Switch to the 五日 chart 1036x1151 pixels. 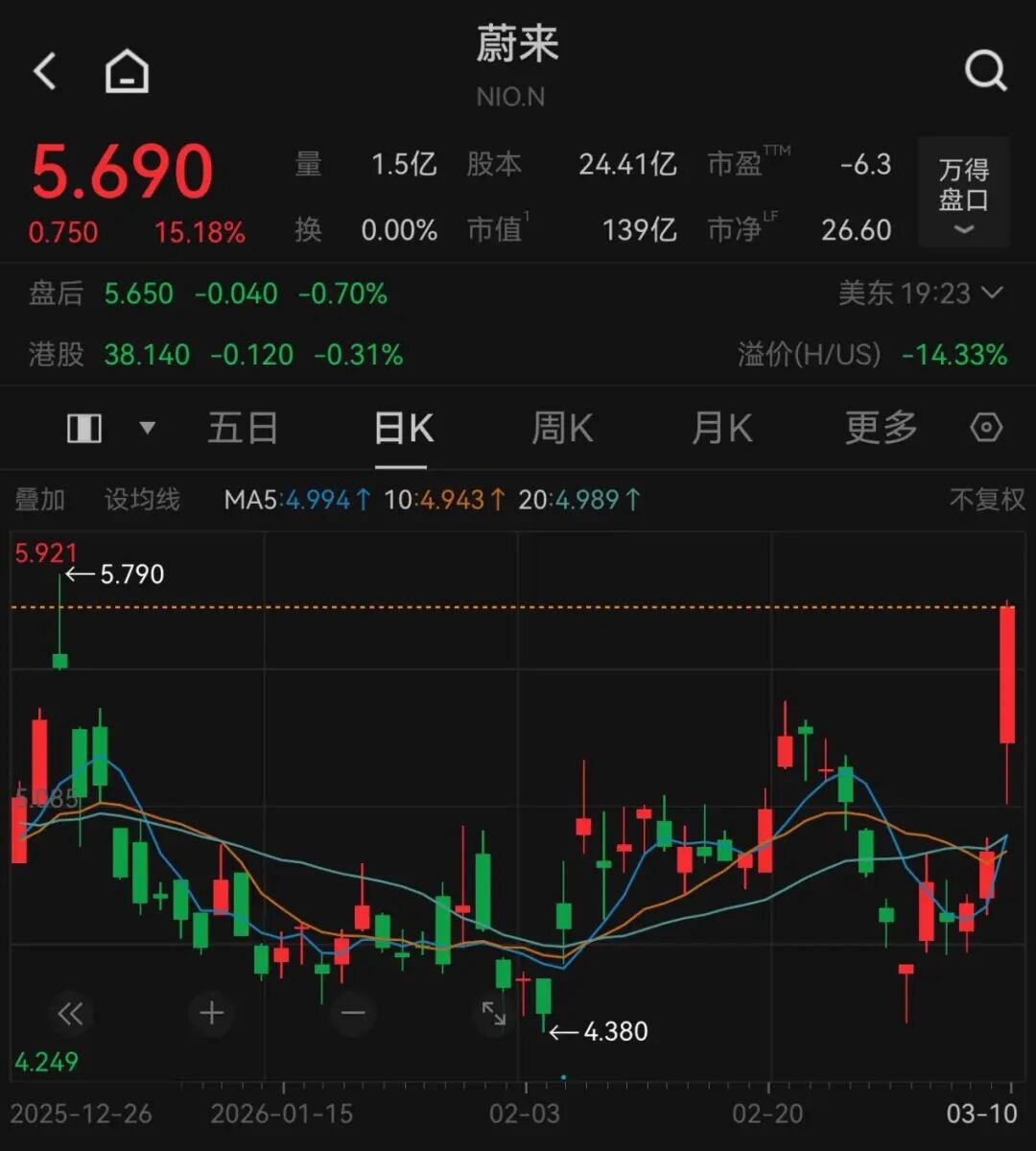point(243,428)
